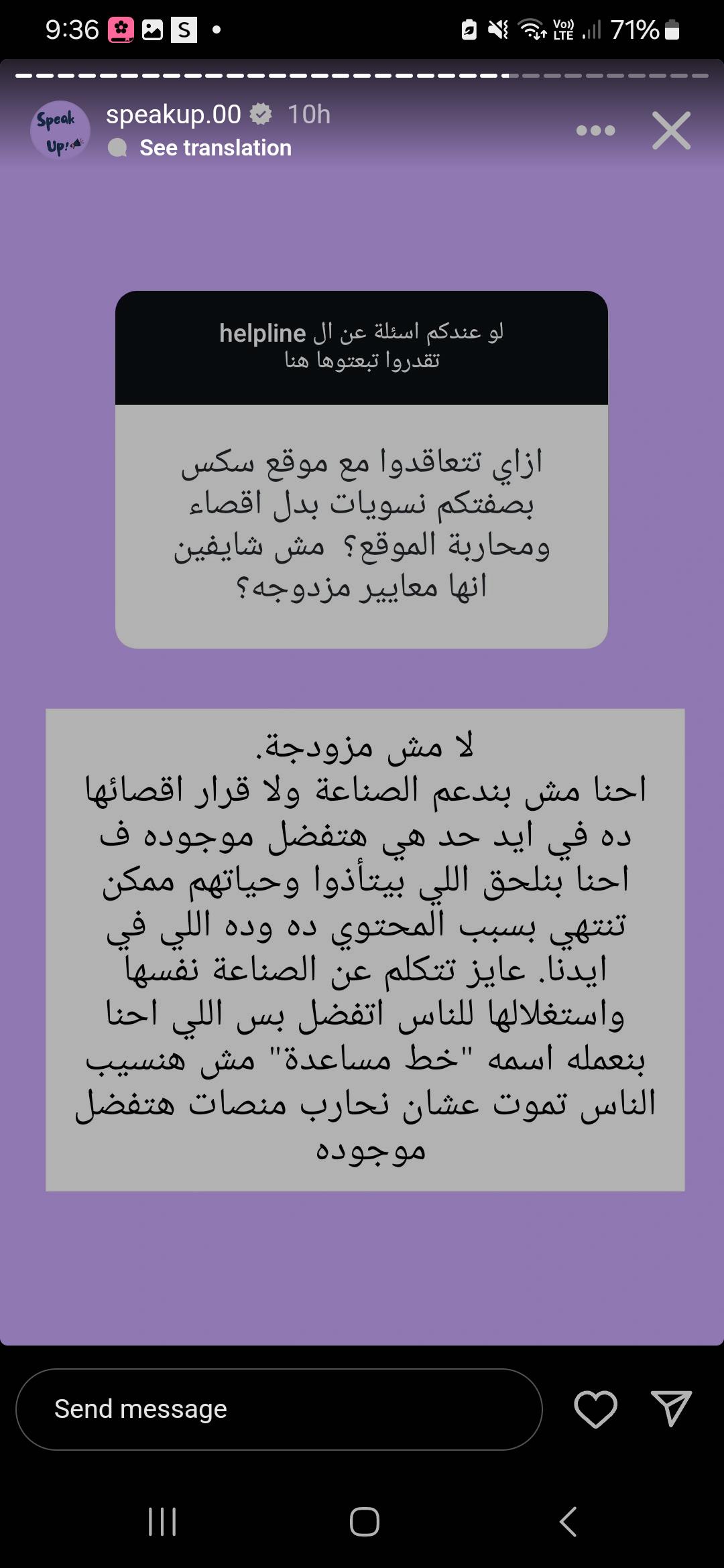Like this story with the heart

(595, 1409)
